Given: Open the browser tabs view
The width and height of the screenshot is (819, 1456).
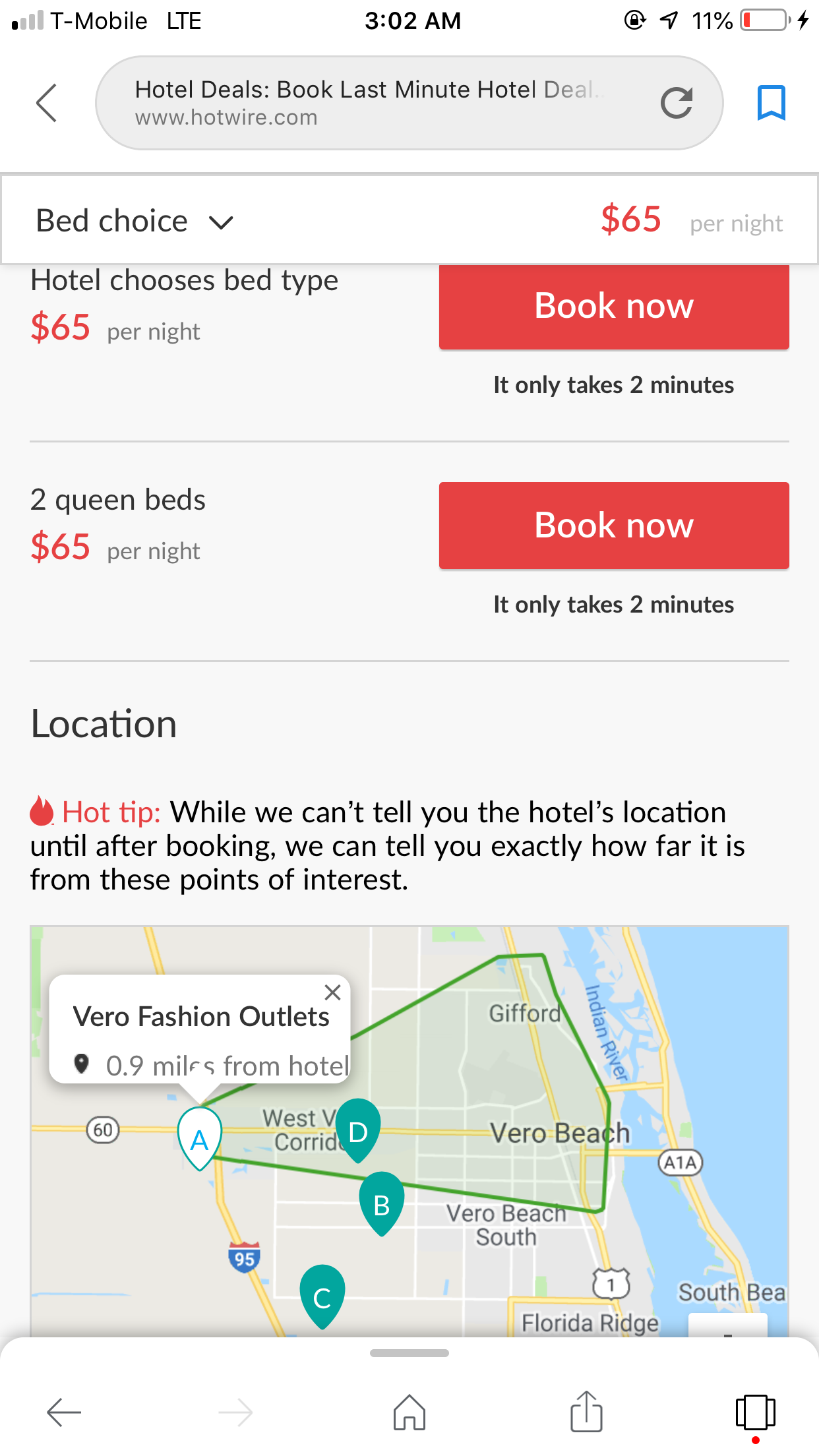Looking at the screenshot, I should (x=755, y=1412).
